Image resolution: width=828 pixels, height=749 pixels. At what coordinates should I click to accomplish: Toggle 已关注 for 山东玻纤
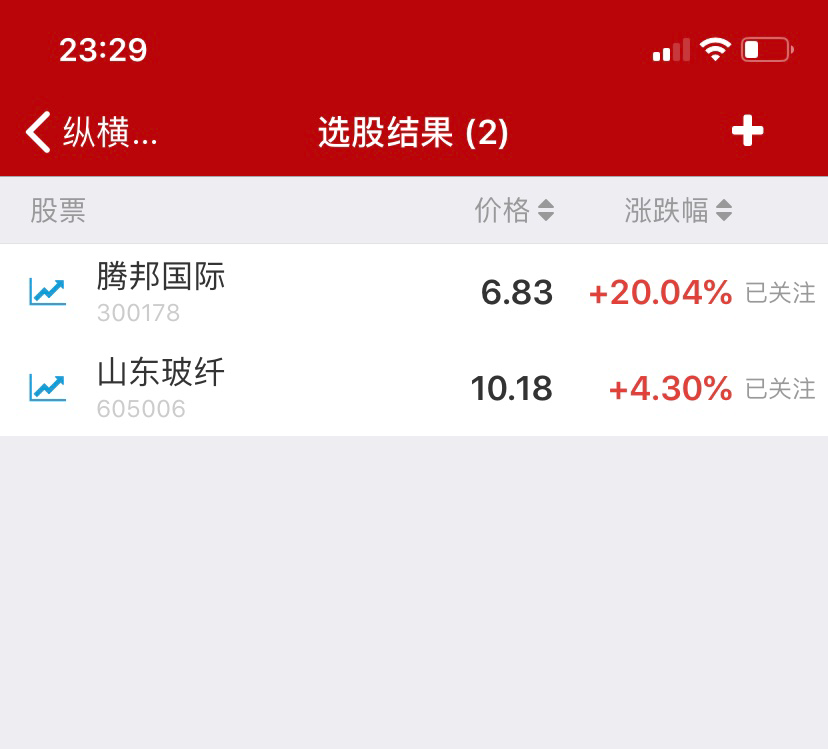tap(780, 388)
